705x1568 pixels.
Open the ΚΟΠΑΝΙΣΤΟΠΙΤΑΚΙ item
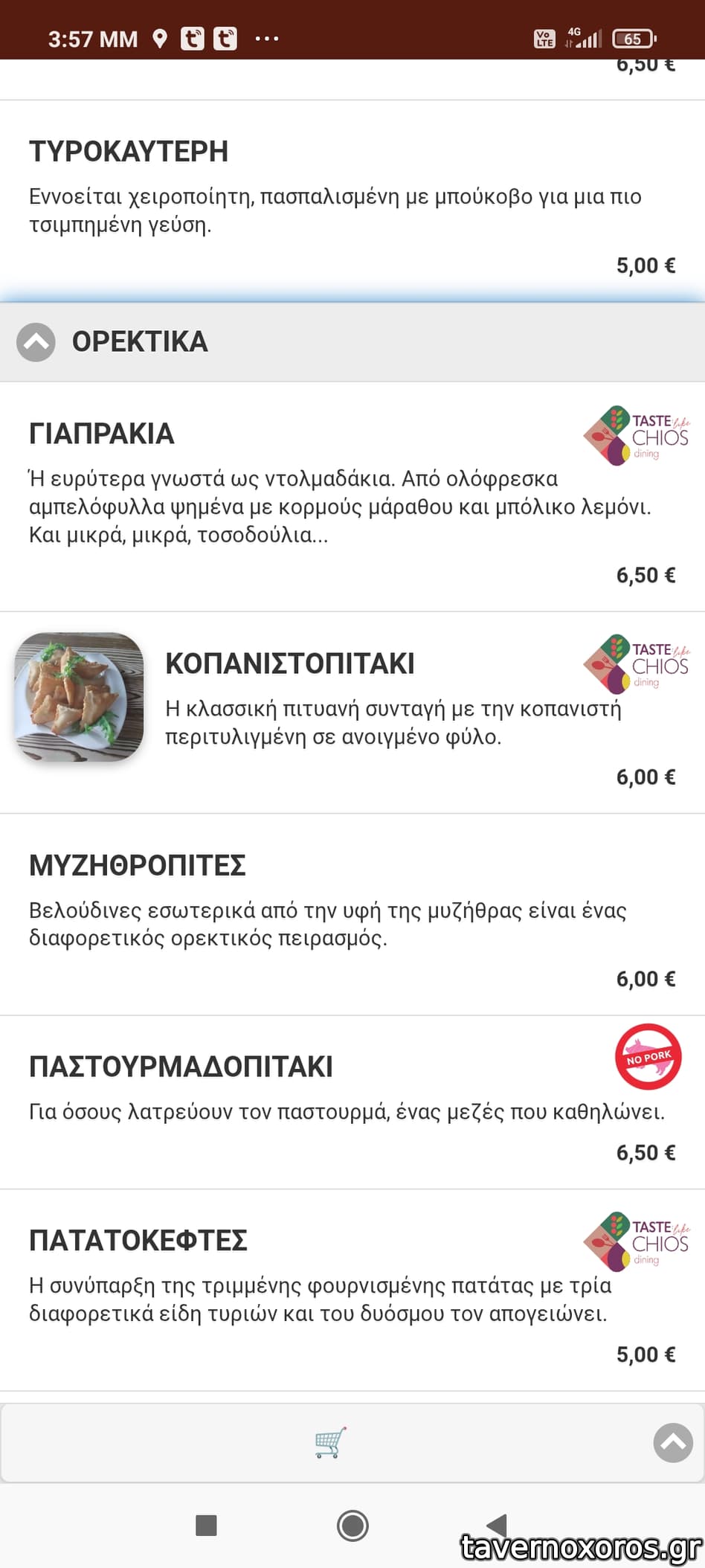[290, 663]
